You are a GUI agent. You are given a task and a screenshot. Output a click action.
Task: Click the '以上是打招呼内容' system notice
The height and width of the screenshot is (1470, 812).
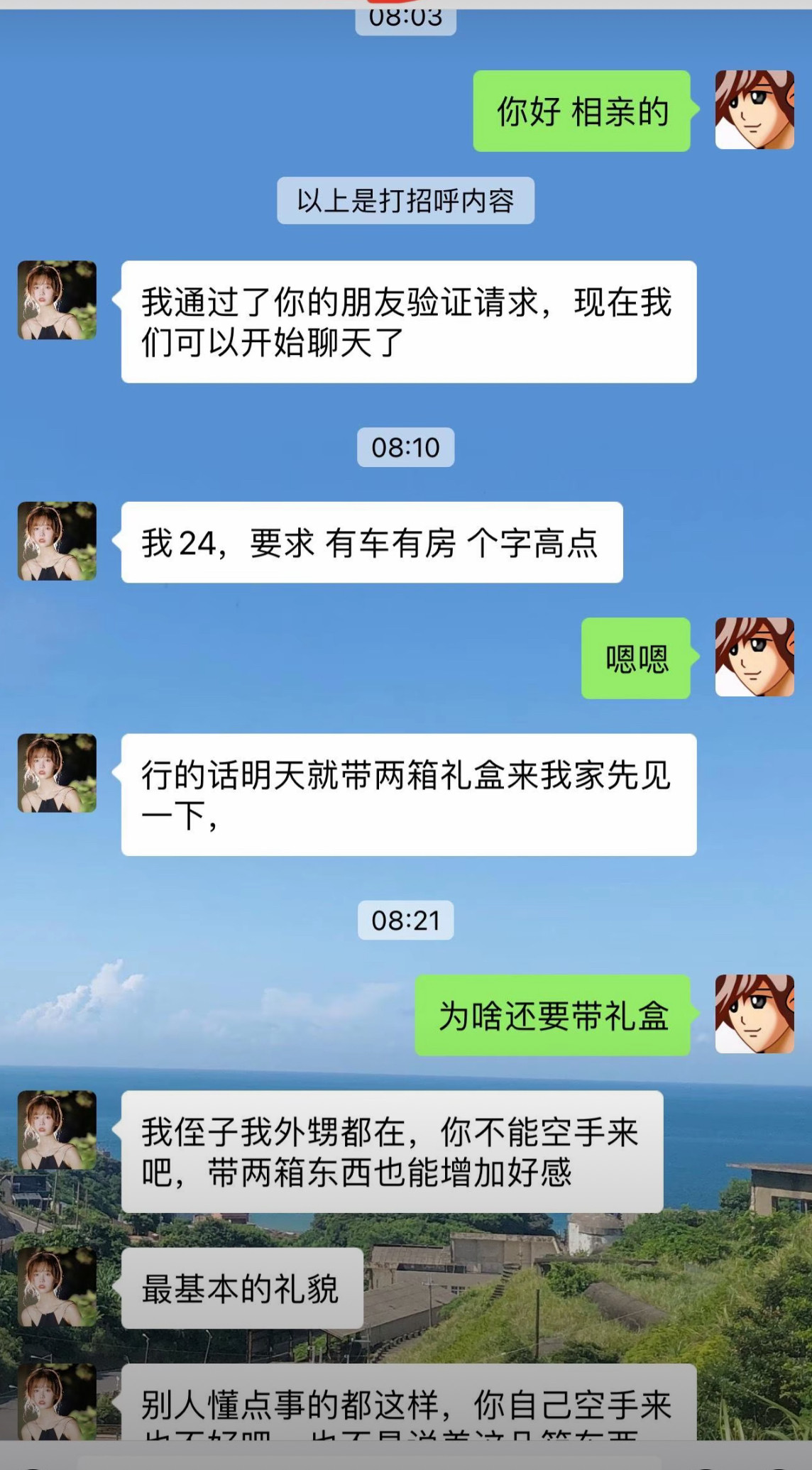pos(405,201)
